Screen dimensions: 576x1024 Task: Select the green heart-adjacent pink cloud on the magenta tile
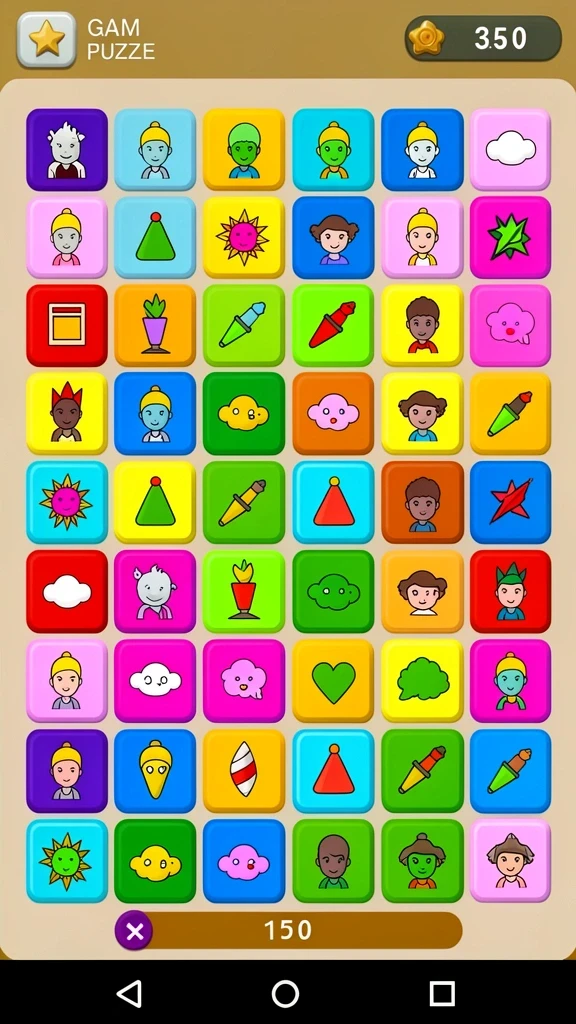[244, 681]
